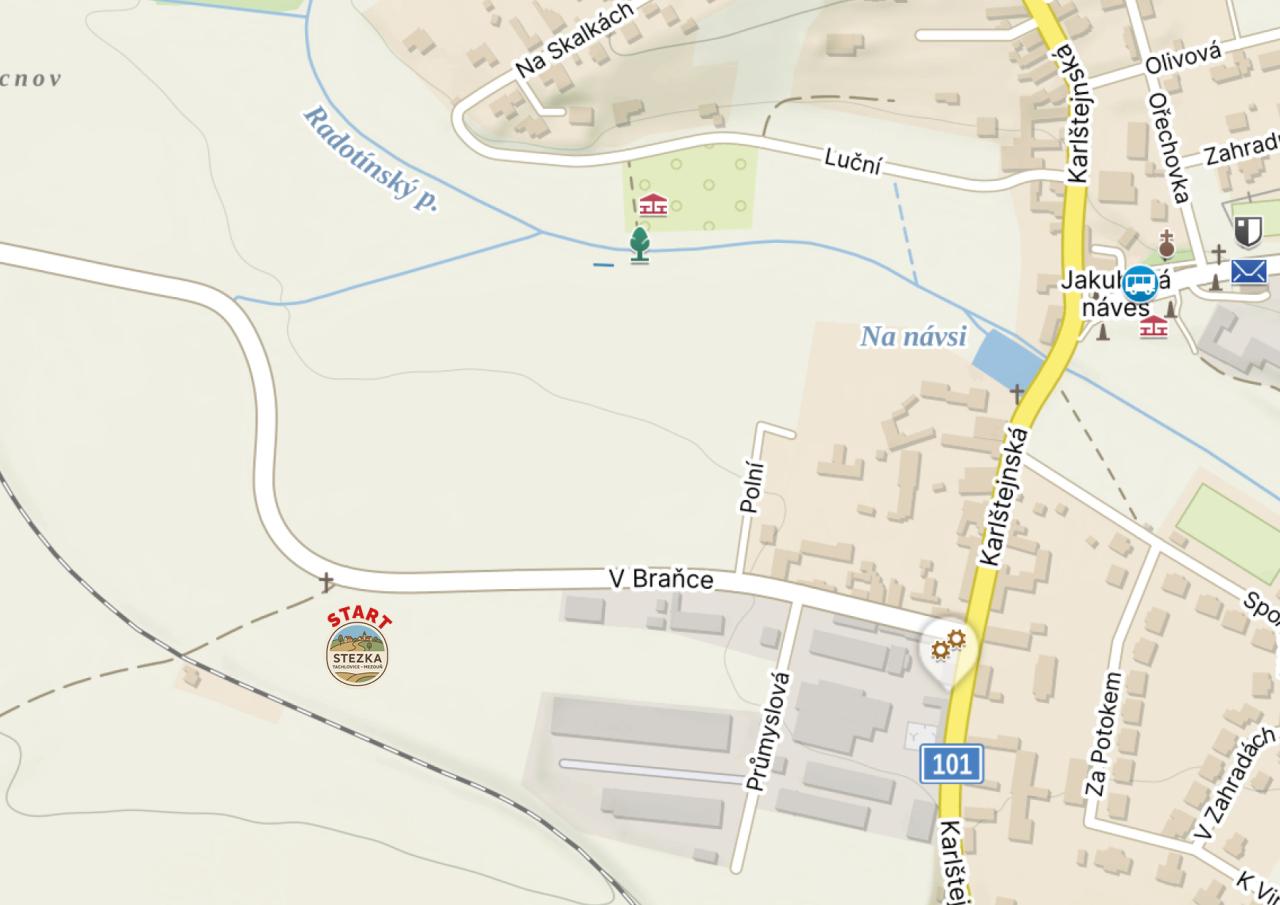Select the gears industrial point marker
Viewport: 1280px width, 905px height.
[x=948, y=646]
